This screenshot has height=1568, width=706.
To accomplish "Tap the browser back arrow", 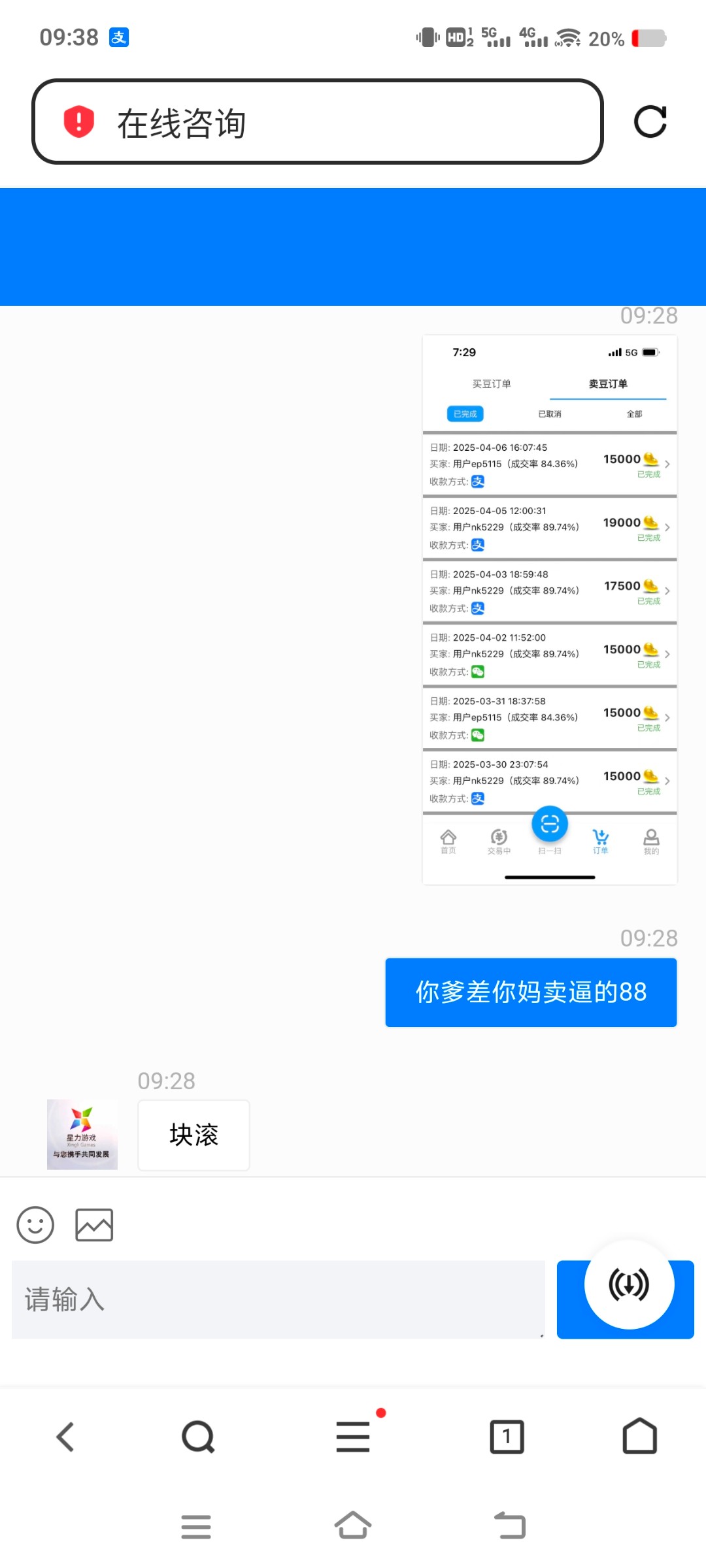I will pyautogui.click(x=65, y=1435).
